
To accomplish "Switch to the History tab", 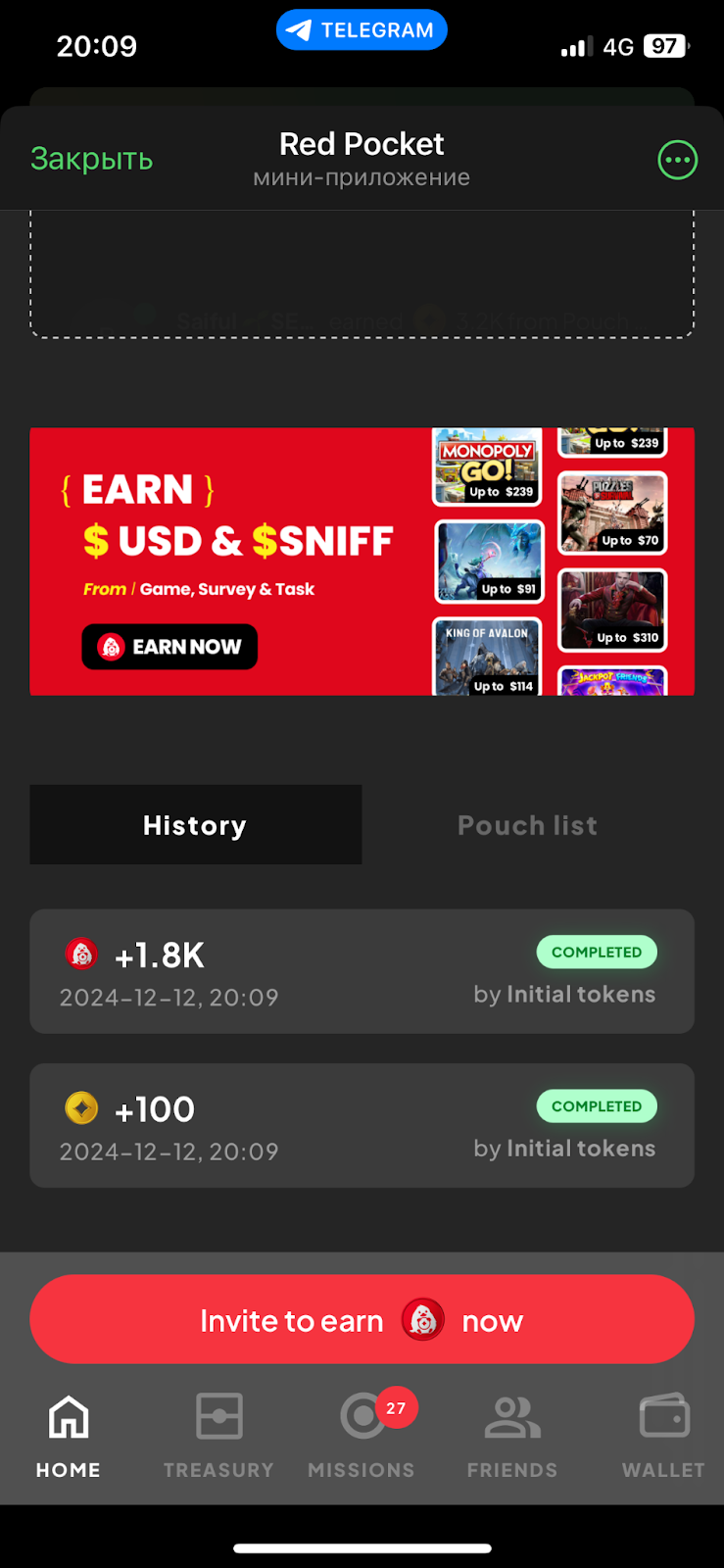I will point(195,825).
